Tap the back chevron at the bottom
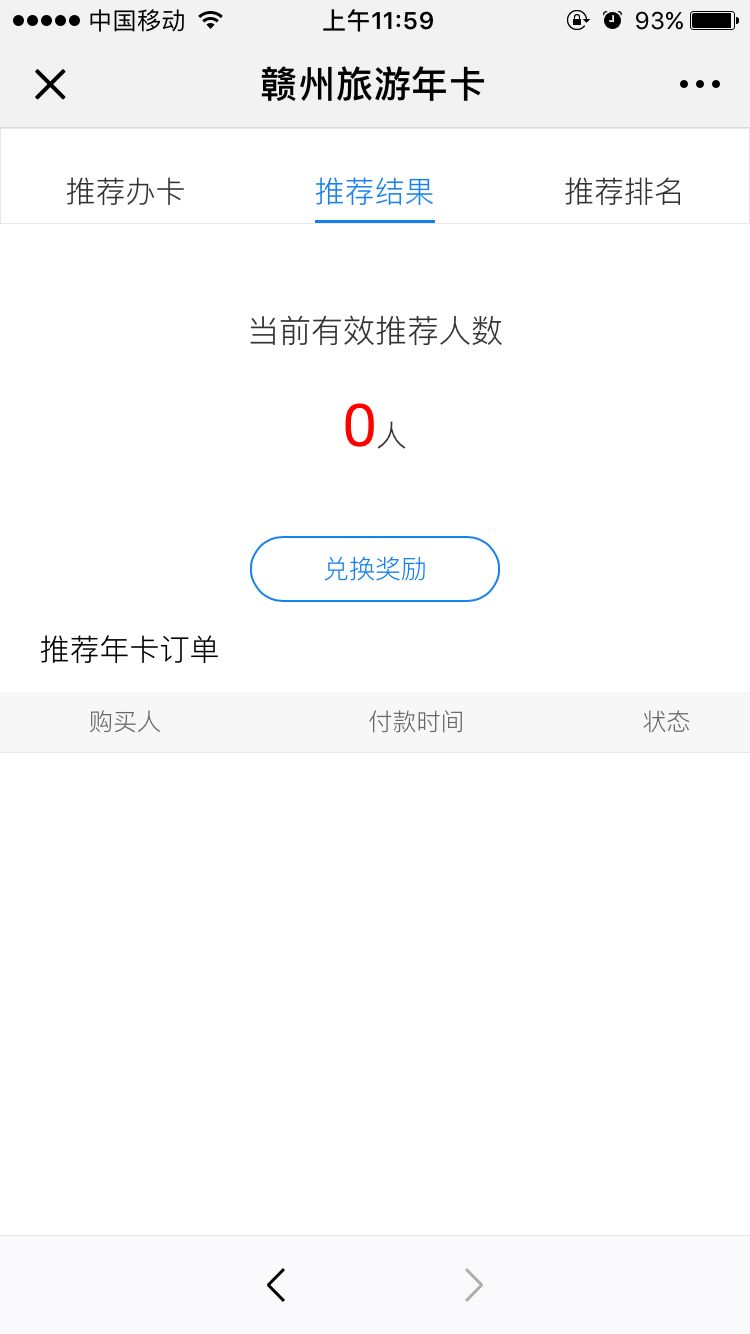 276,1285
